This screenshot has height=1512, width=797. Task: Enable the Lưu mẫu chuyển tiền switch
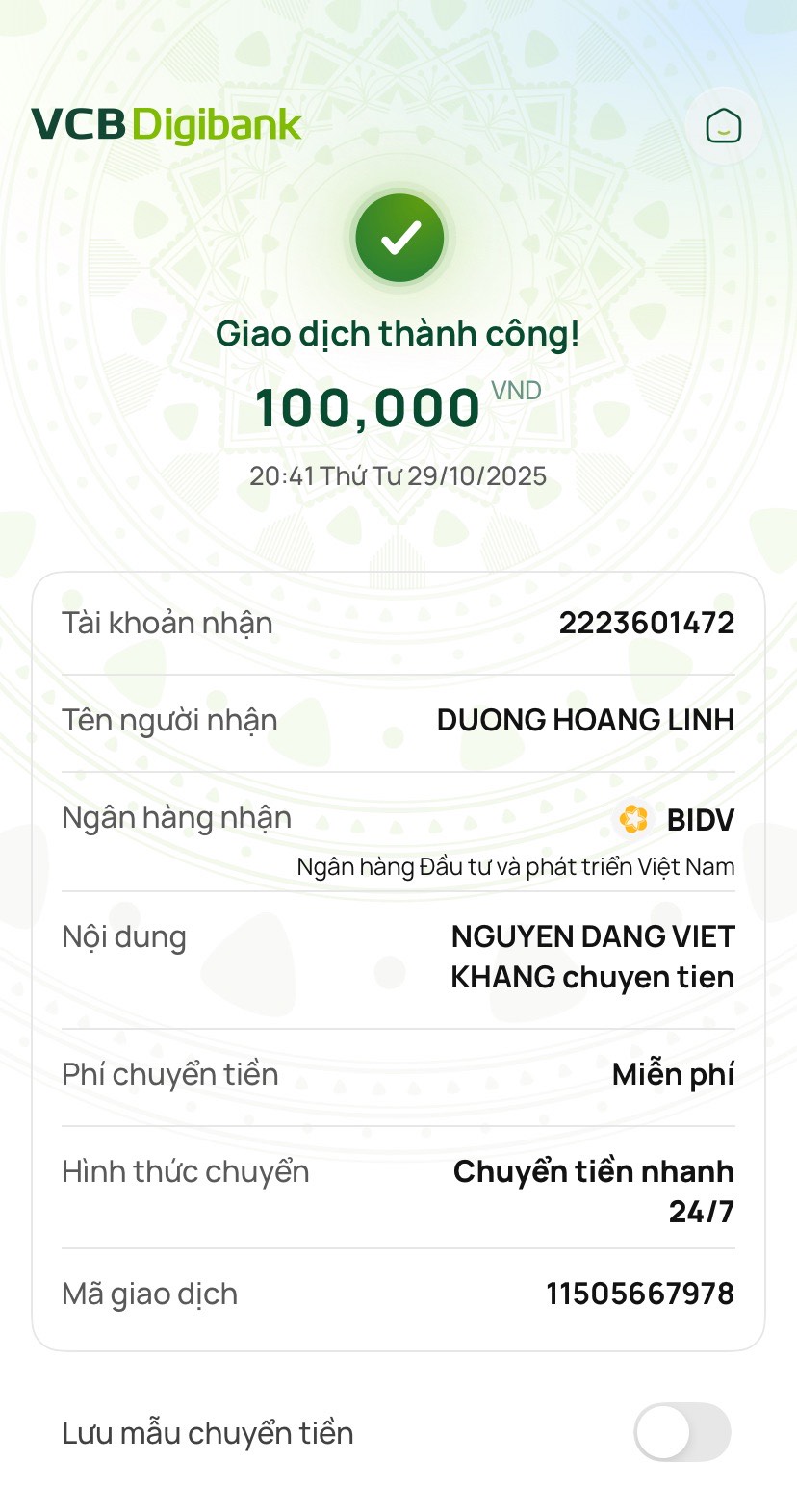pos(681,1432)
